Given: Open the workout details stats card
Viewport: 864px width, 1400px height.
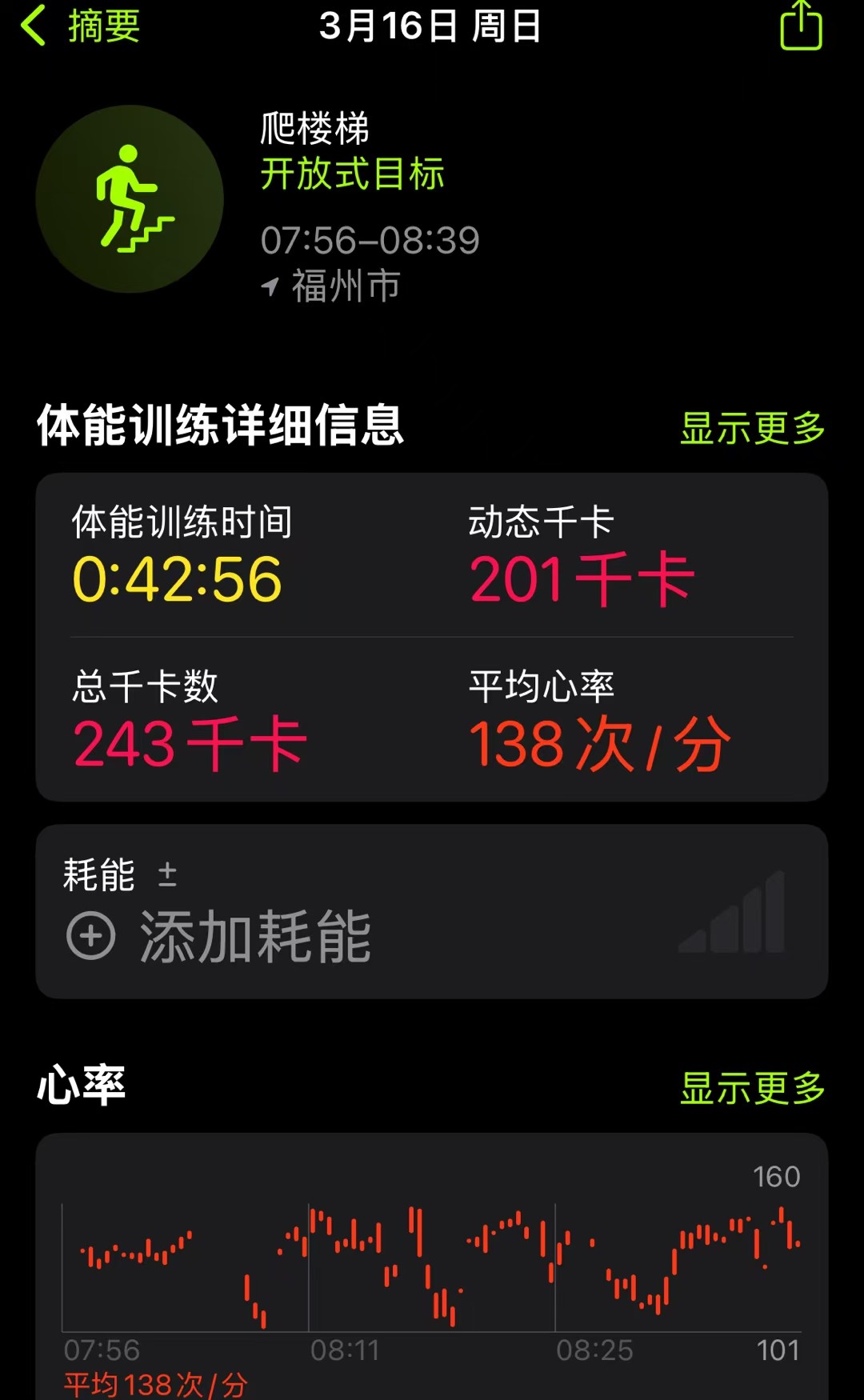Looking at the screenshot, I should coord(432,637).
